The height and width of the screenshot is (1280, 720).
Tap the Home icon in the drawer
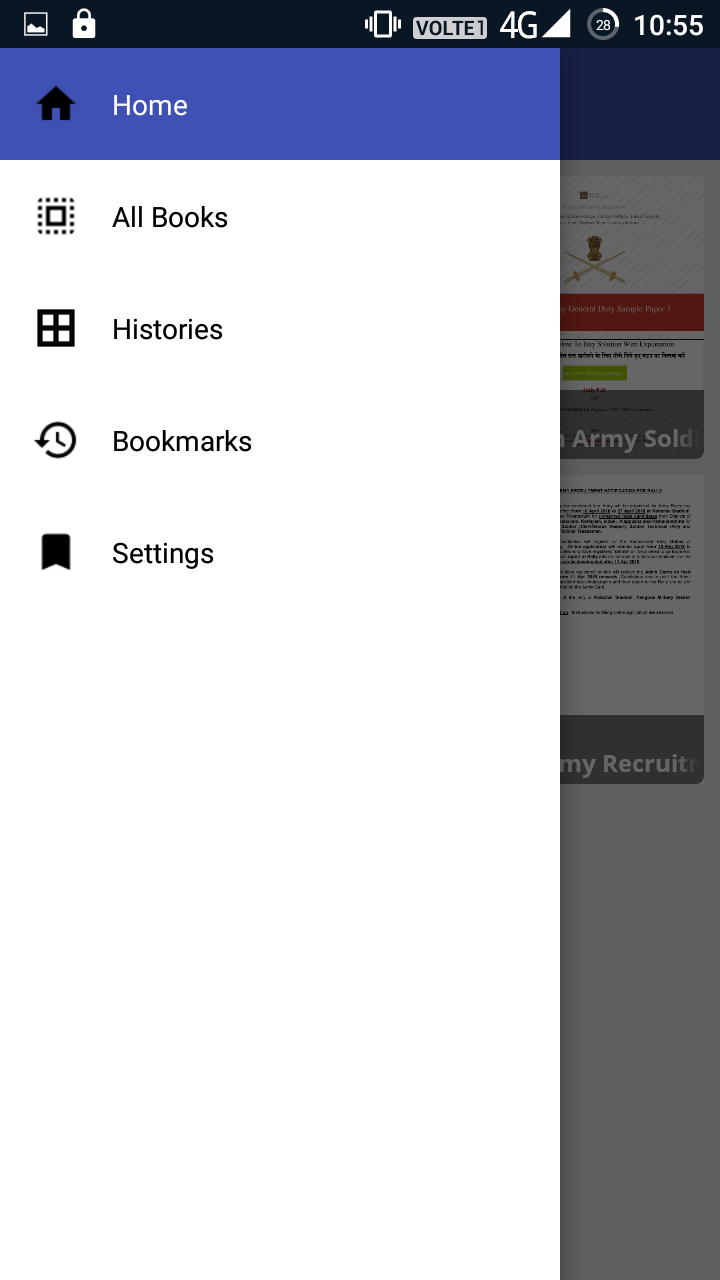coord(55,104)
